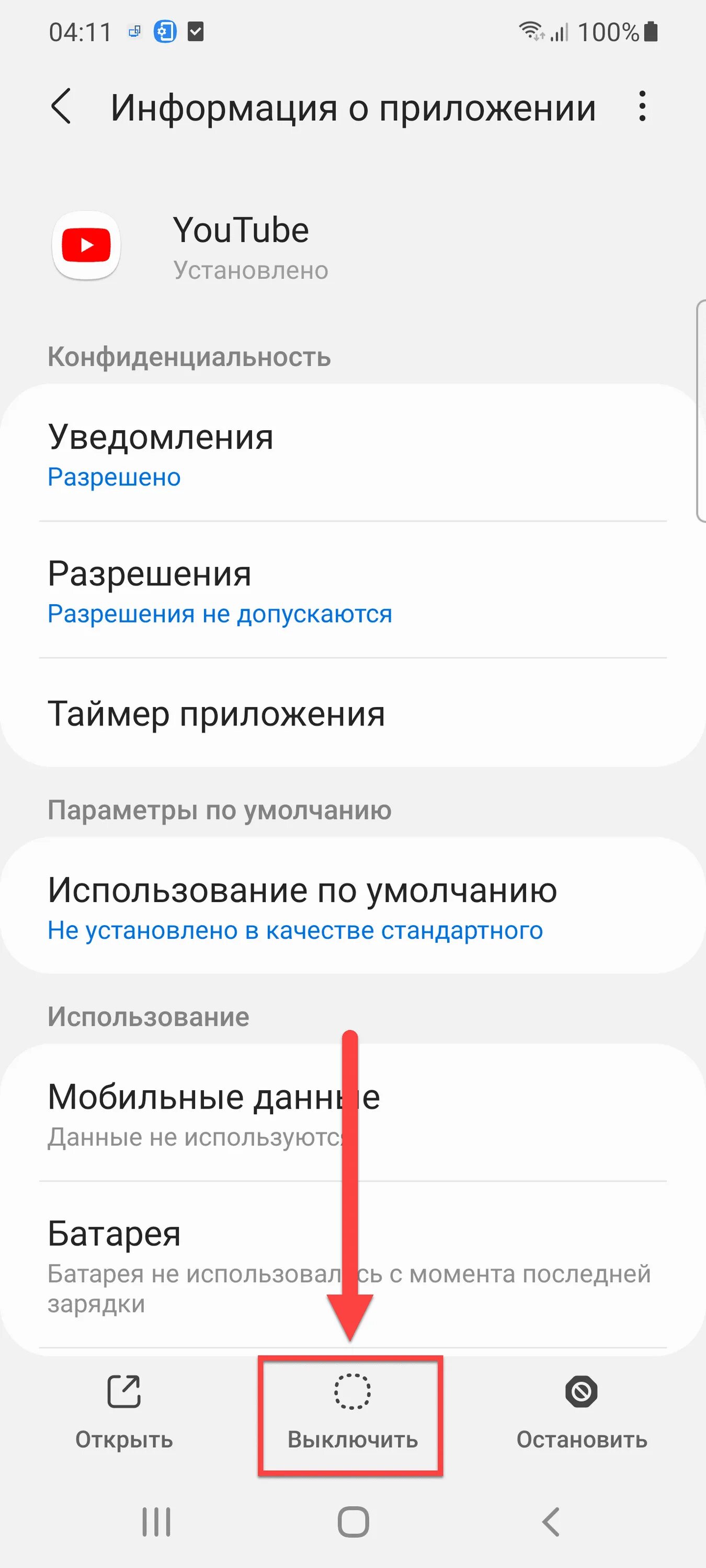Open the three-dot overflow menu
706x1568 pixels.
point(642,107)
